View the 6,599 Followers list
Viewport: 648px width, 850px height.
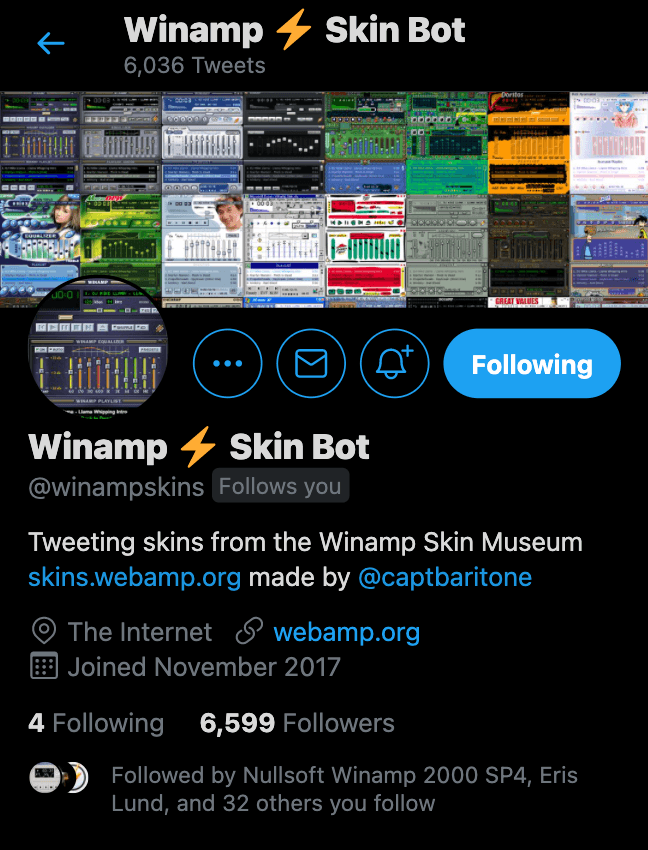click(297, 723)
